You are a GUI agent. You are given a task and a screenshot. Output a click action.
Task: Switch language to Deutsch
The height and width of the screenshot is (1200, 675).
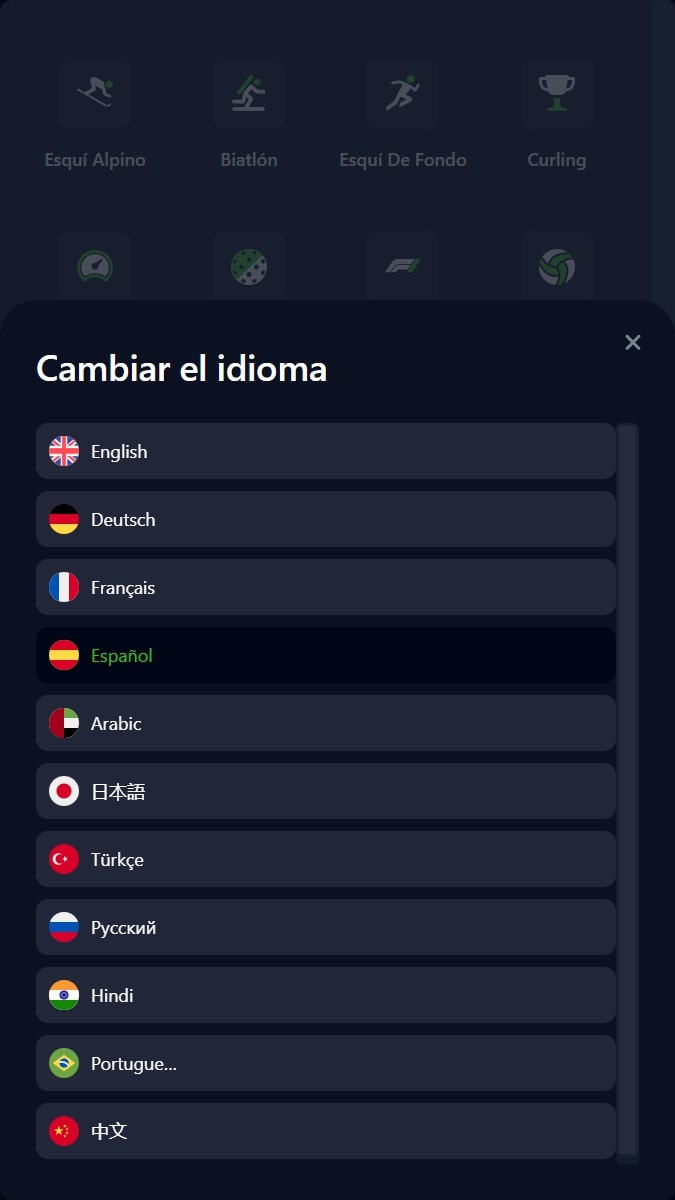(x=326, y=519)
